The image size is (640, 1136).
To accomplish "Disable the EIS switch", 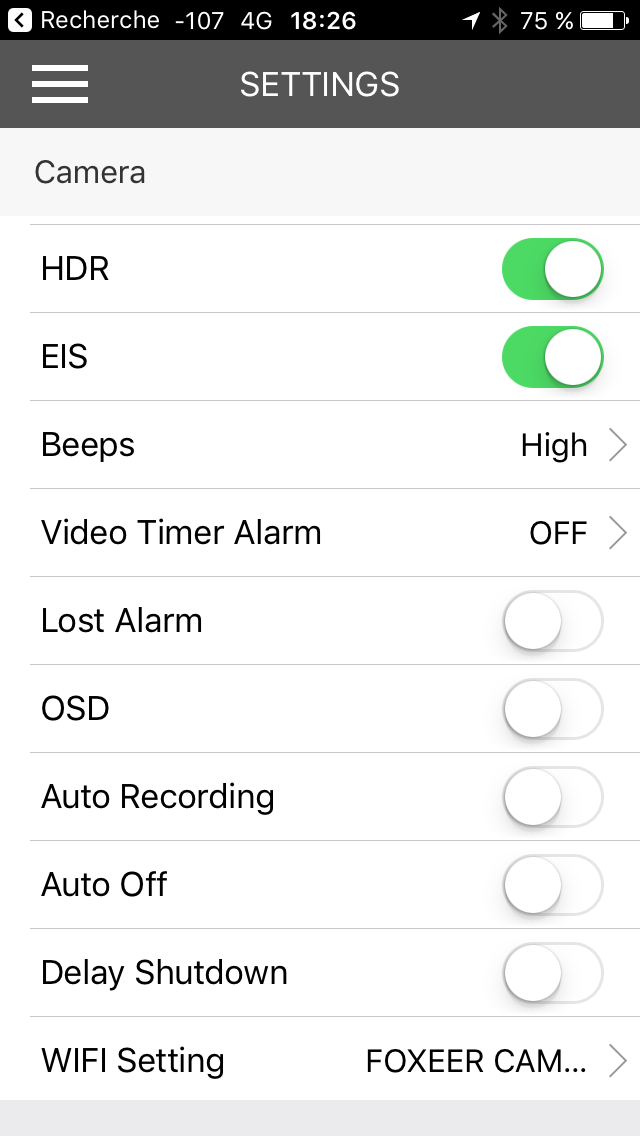I will click(553, 356).
